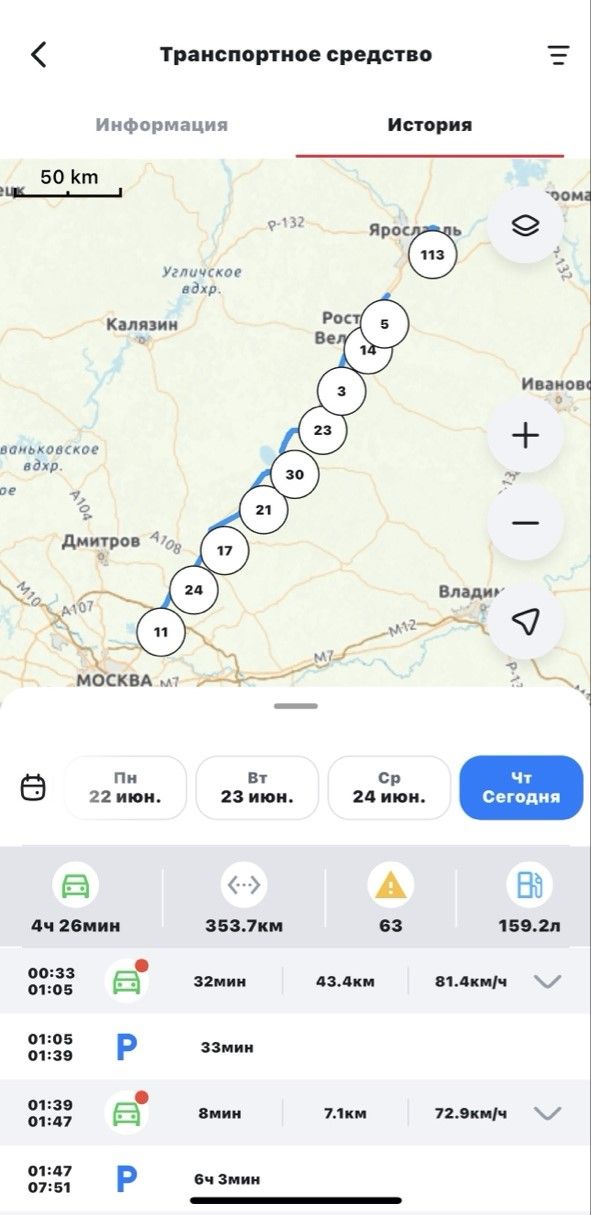Tap the map cluster marker 30

point(294,475)
